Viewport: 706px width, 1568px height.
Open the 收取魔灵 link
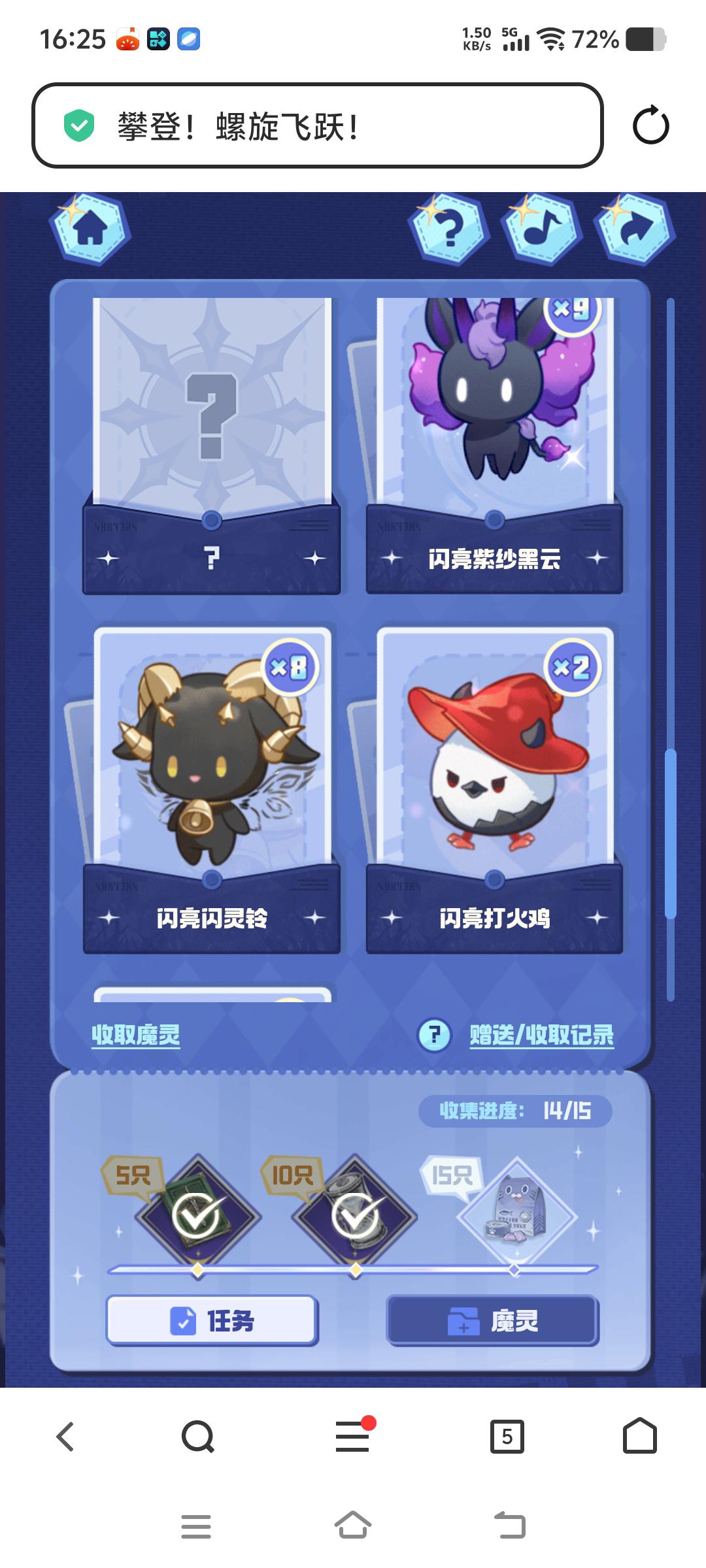[x=135, y=1035]
